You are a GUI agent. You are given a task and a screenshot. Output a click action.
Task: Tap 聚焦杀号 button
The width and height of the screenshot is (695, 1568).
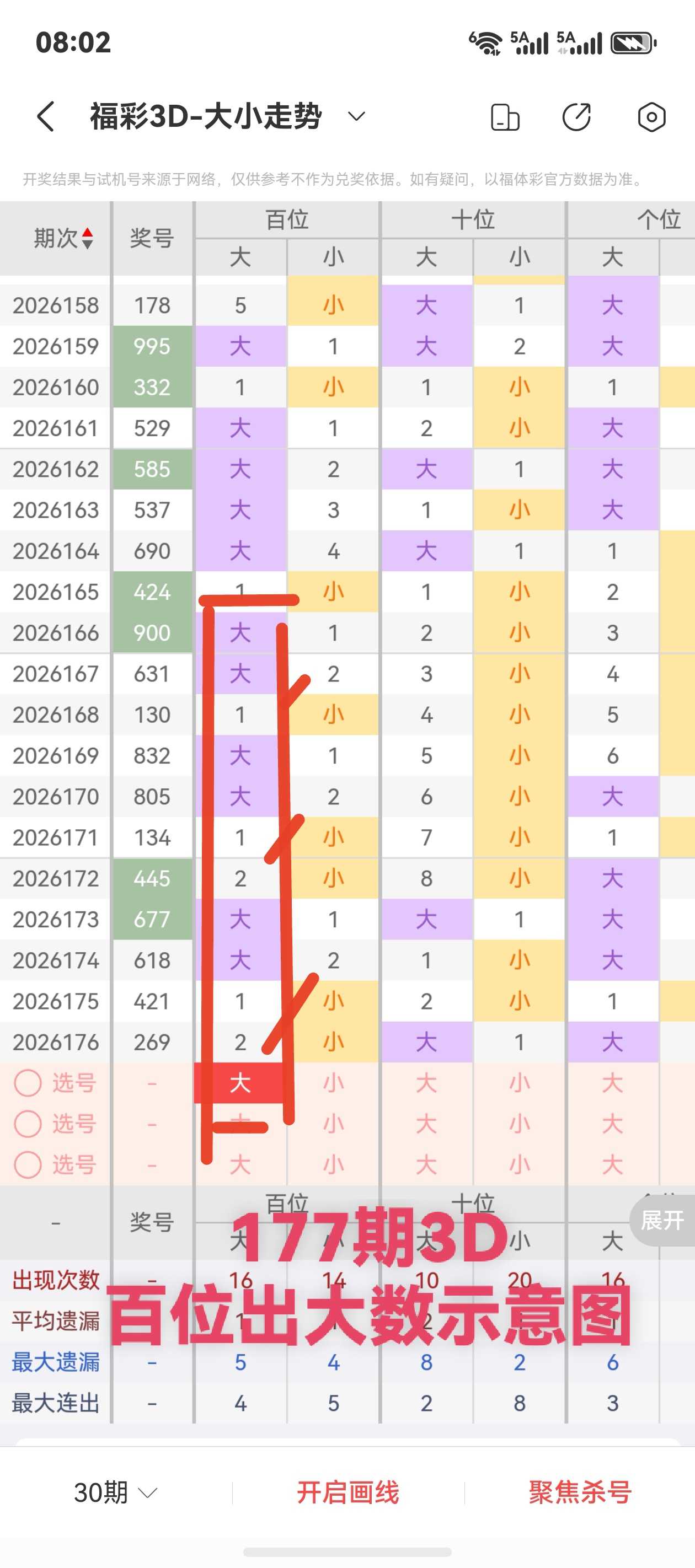(x=580, y=1492)
